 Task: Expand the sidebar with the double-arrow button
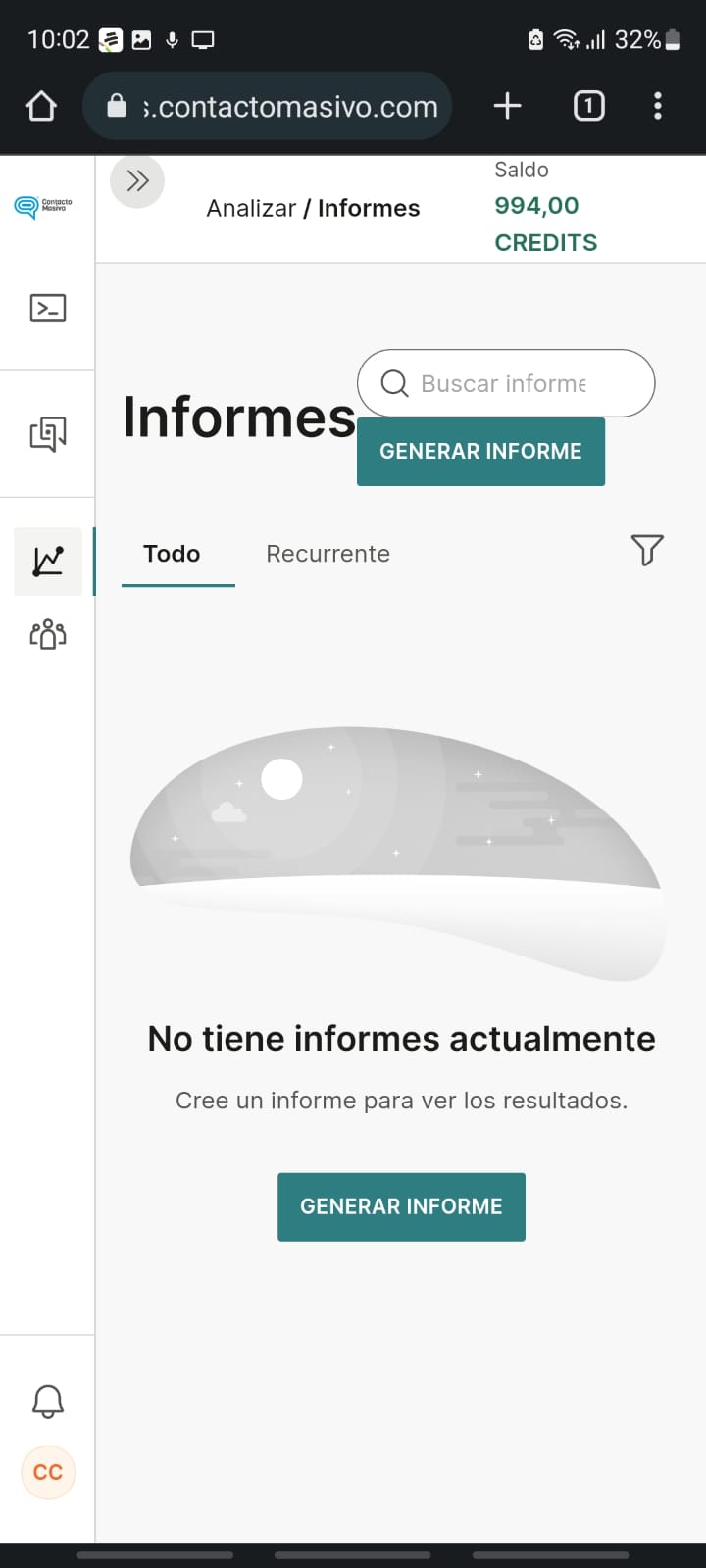[137, 181]
